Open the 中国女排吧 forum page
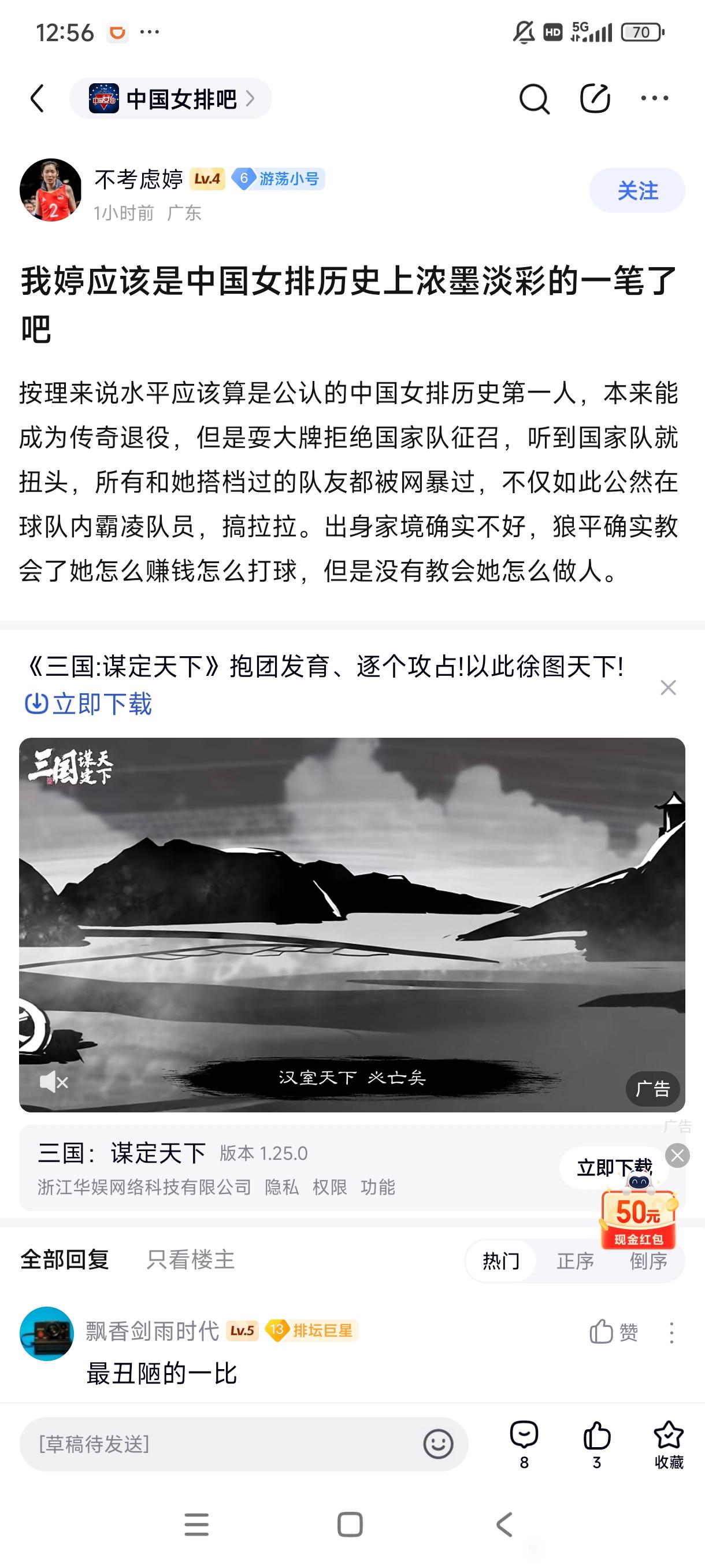The width and height of the screenshot is (705, 1568). pyautogui.click(x=171, y=99)
